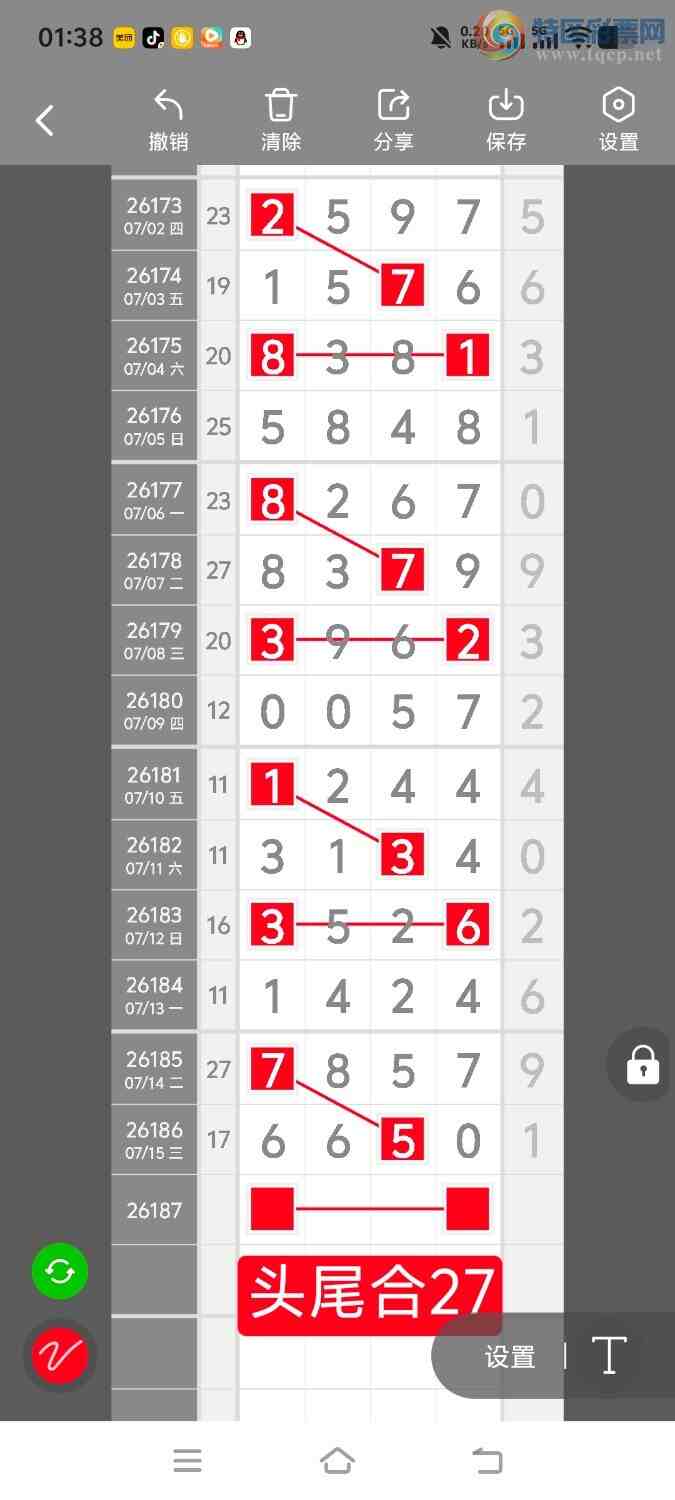The height and width of the screenshot is (1500, 675).
Task: Choose the text tool T icon
Action: (x=609, y=1356)
